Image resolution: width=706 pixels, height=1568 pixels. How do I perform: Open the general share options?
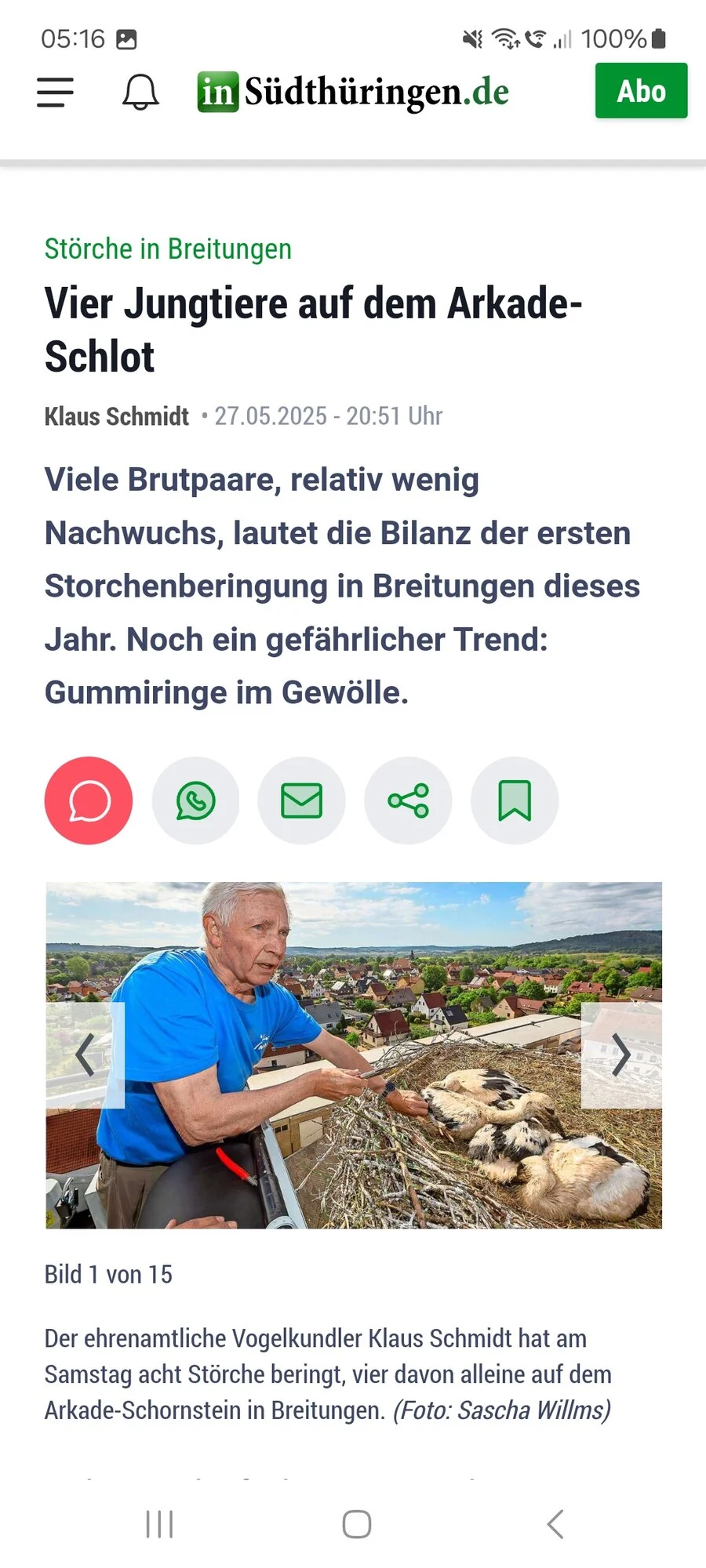[x=408, y=800]
